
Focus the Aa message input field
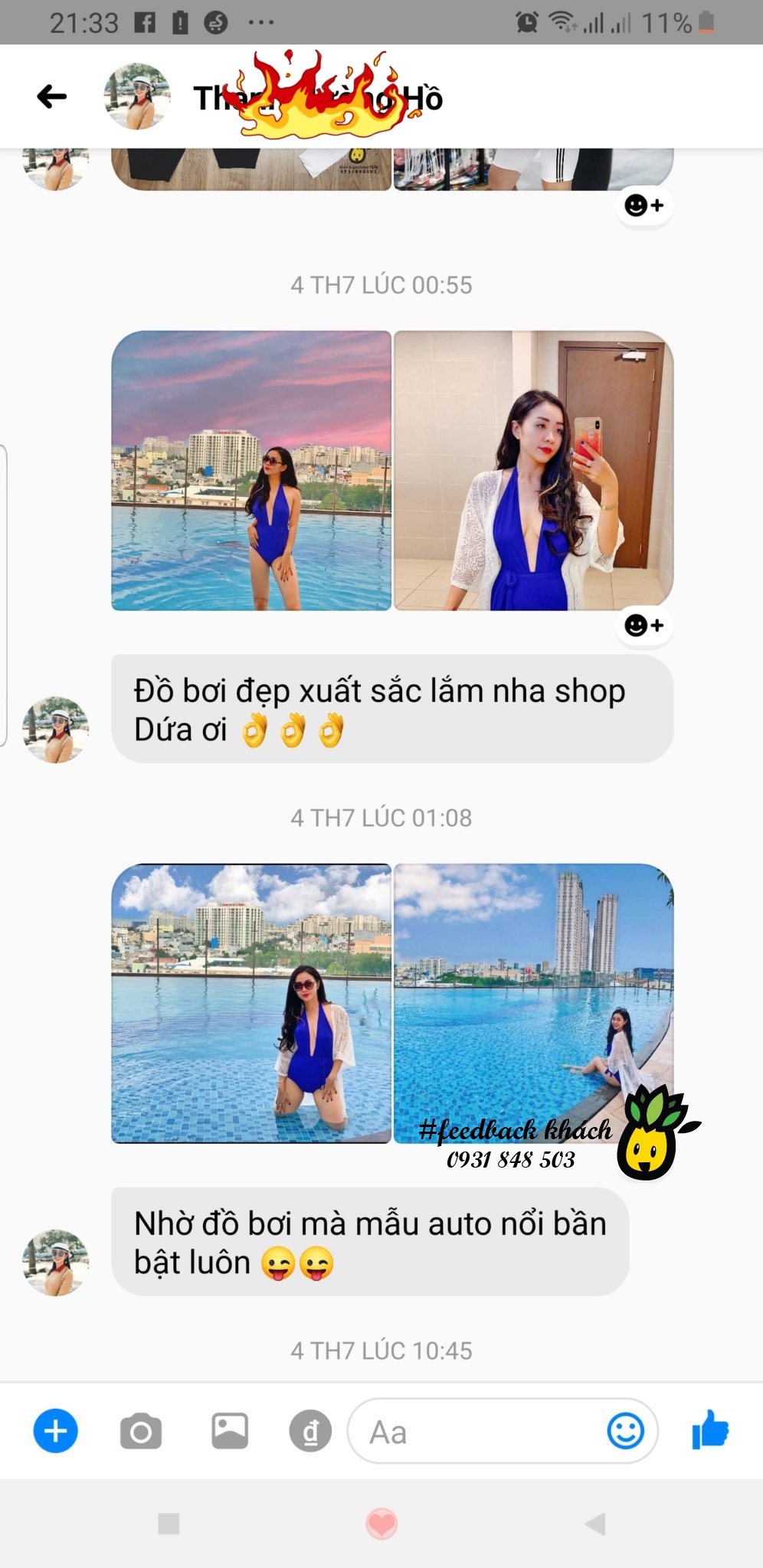tap(475, 1432)
